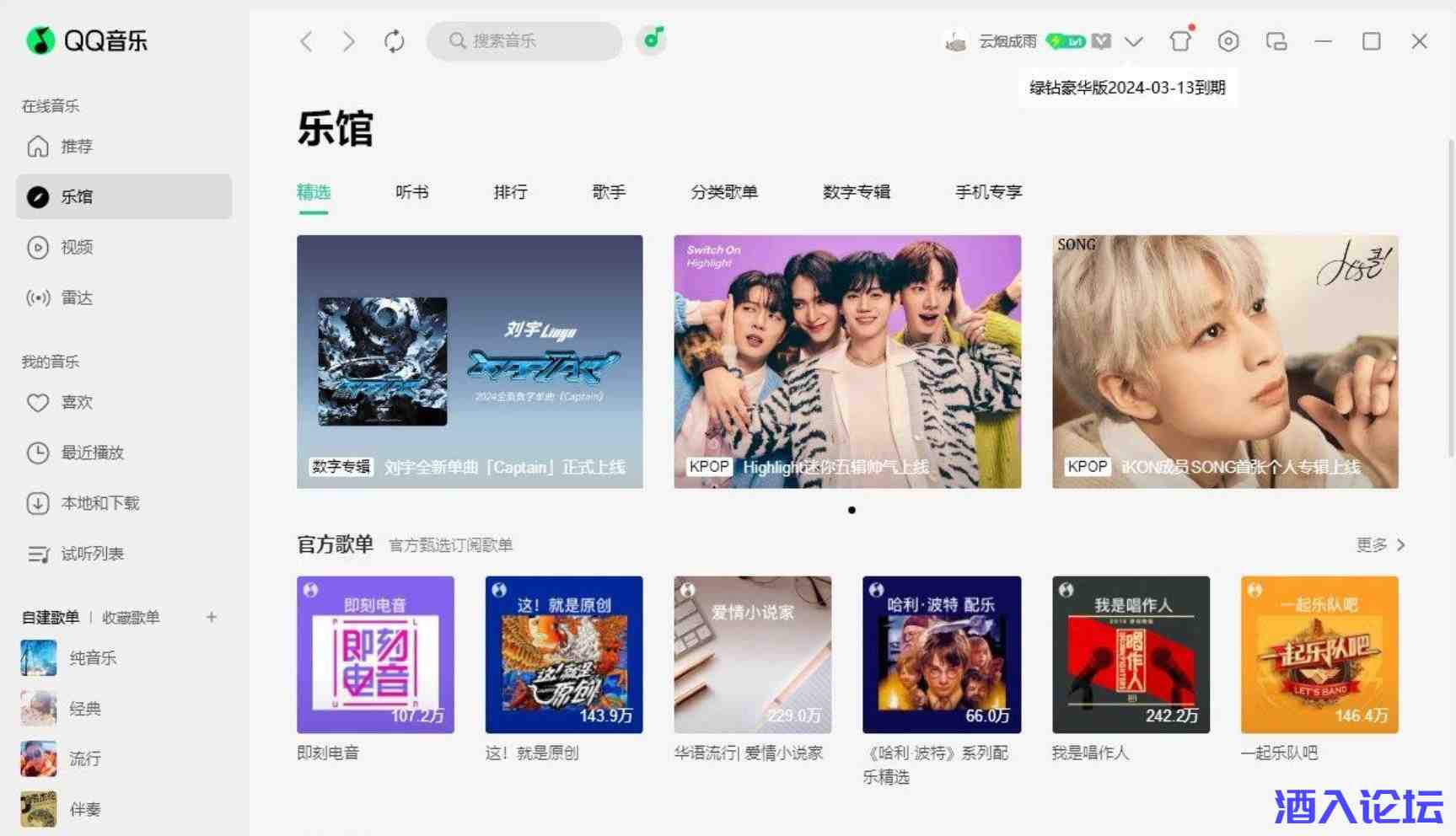Open the 纯音乐 playlist

pyautogui.click(x=92, y=657)
